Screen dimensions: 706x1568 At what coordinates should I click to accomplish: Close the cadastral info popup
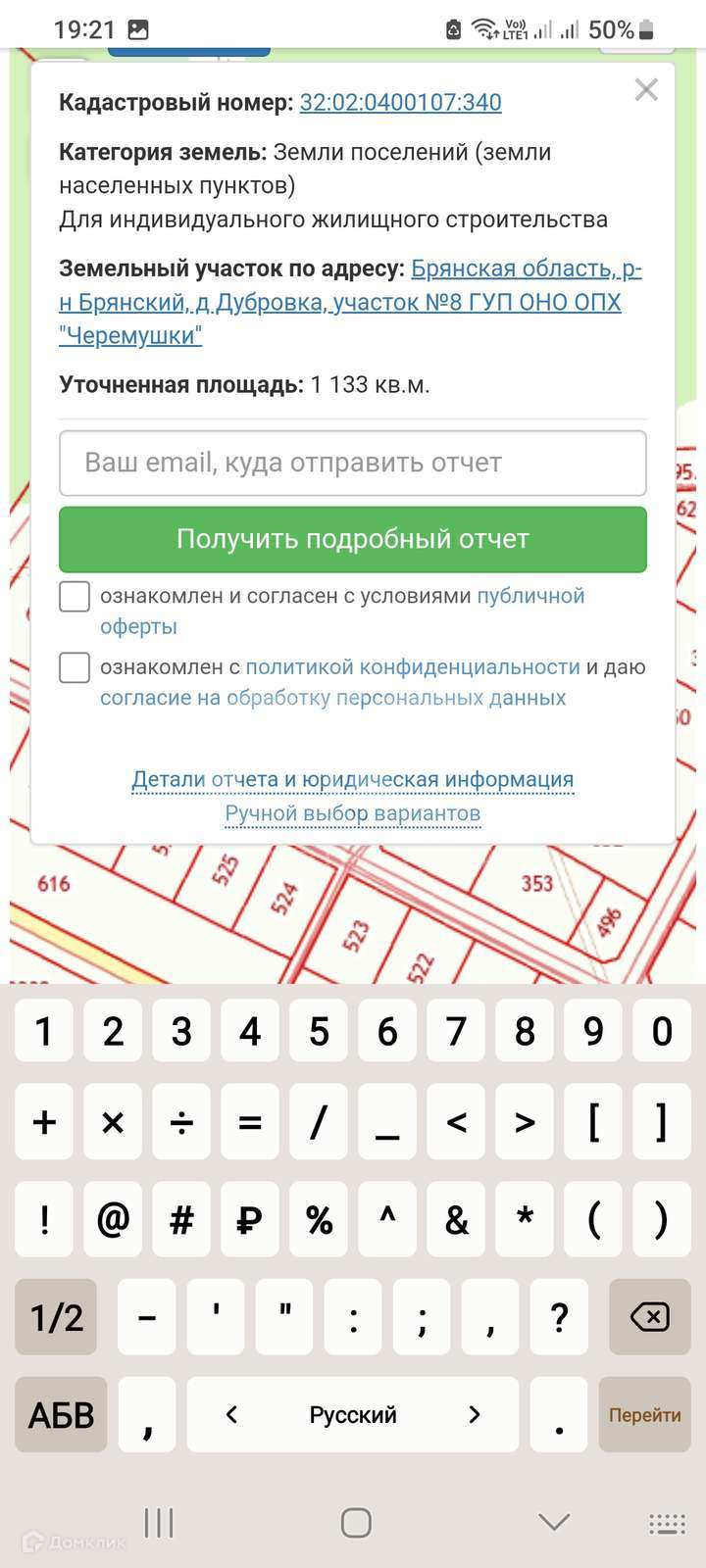pyautogui.click(x=646, y=89)
